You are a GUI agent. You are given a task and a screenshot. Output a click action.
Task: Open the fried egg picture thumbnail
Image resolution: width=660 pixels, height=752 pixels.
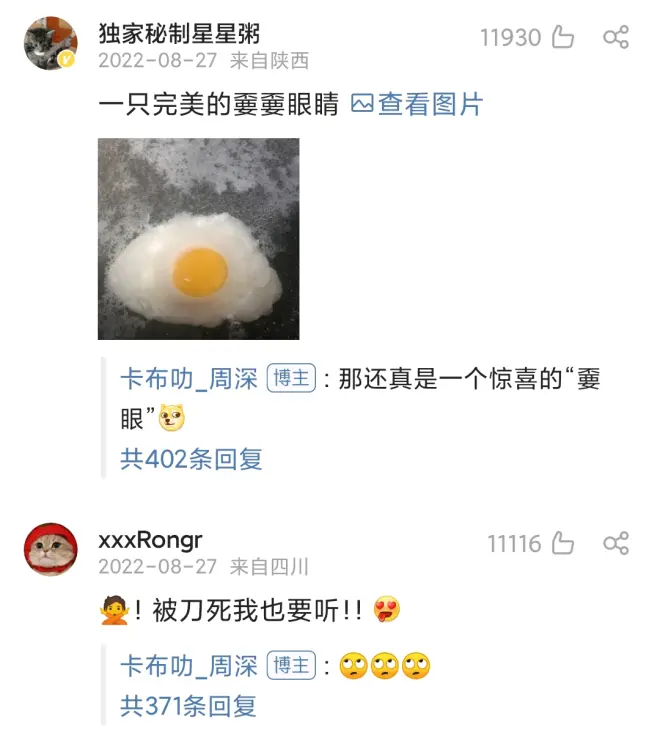point(198,239)
